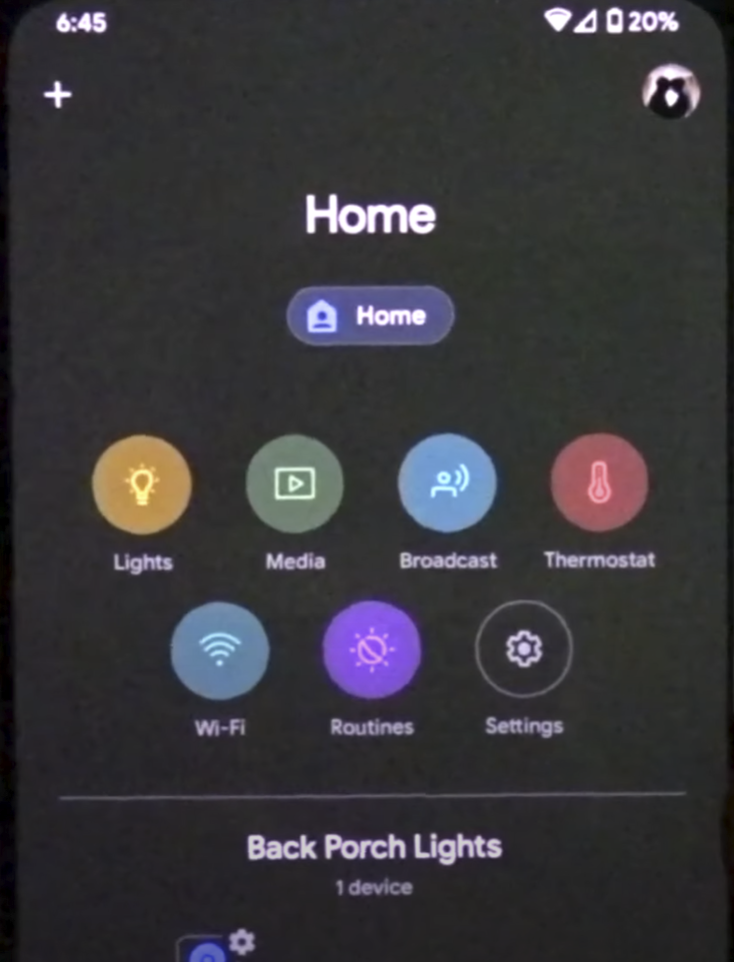Open Routines
The height and width of the screenshot is (962, 734).
click(x=372, y=651)
